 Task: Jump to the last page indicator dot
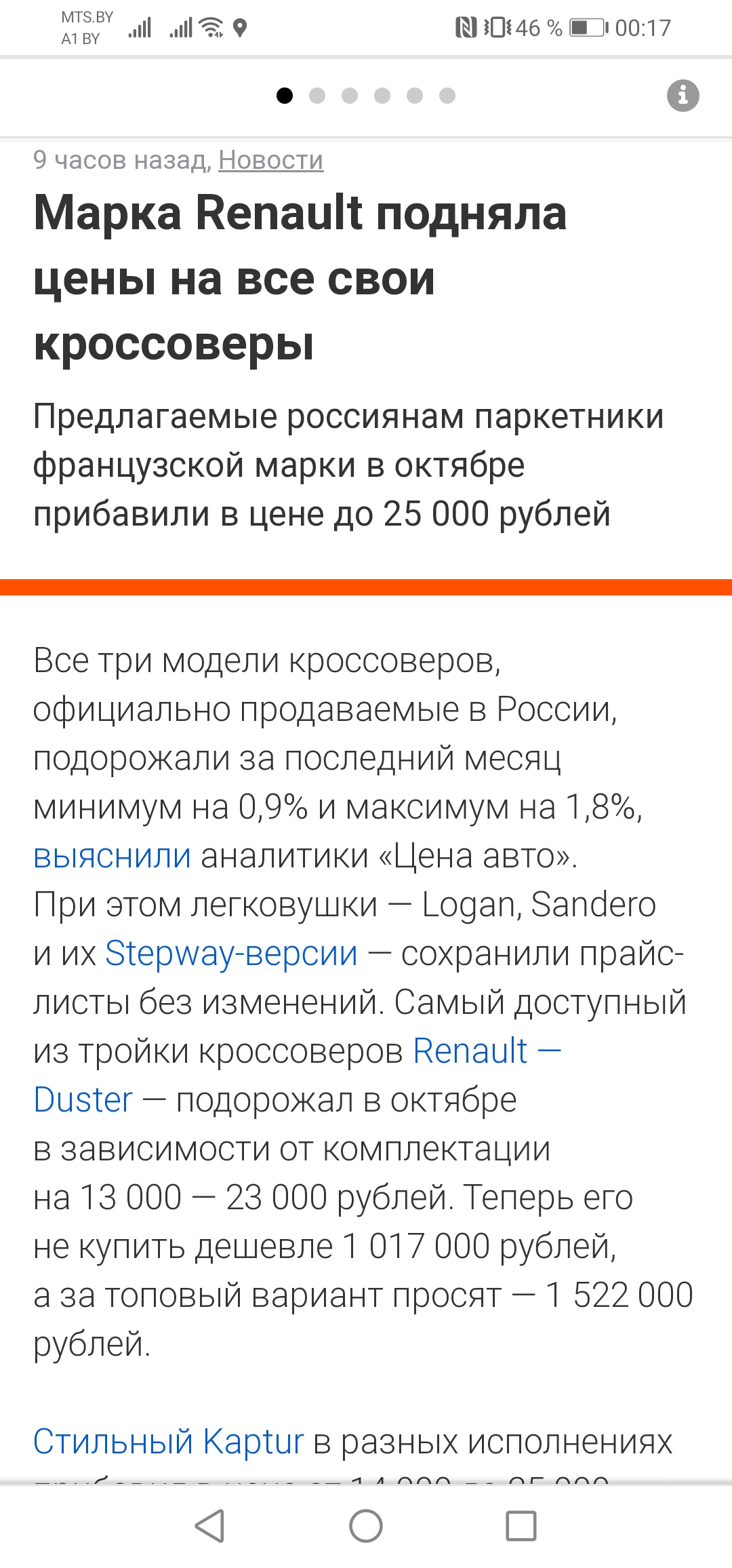[x=447, y=96]
